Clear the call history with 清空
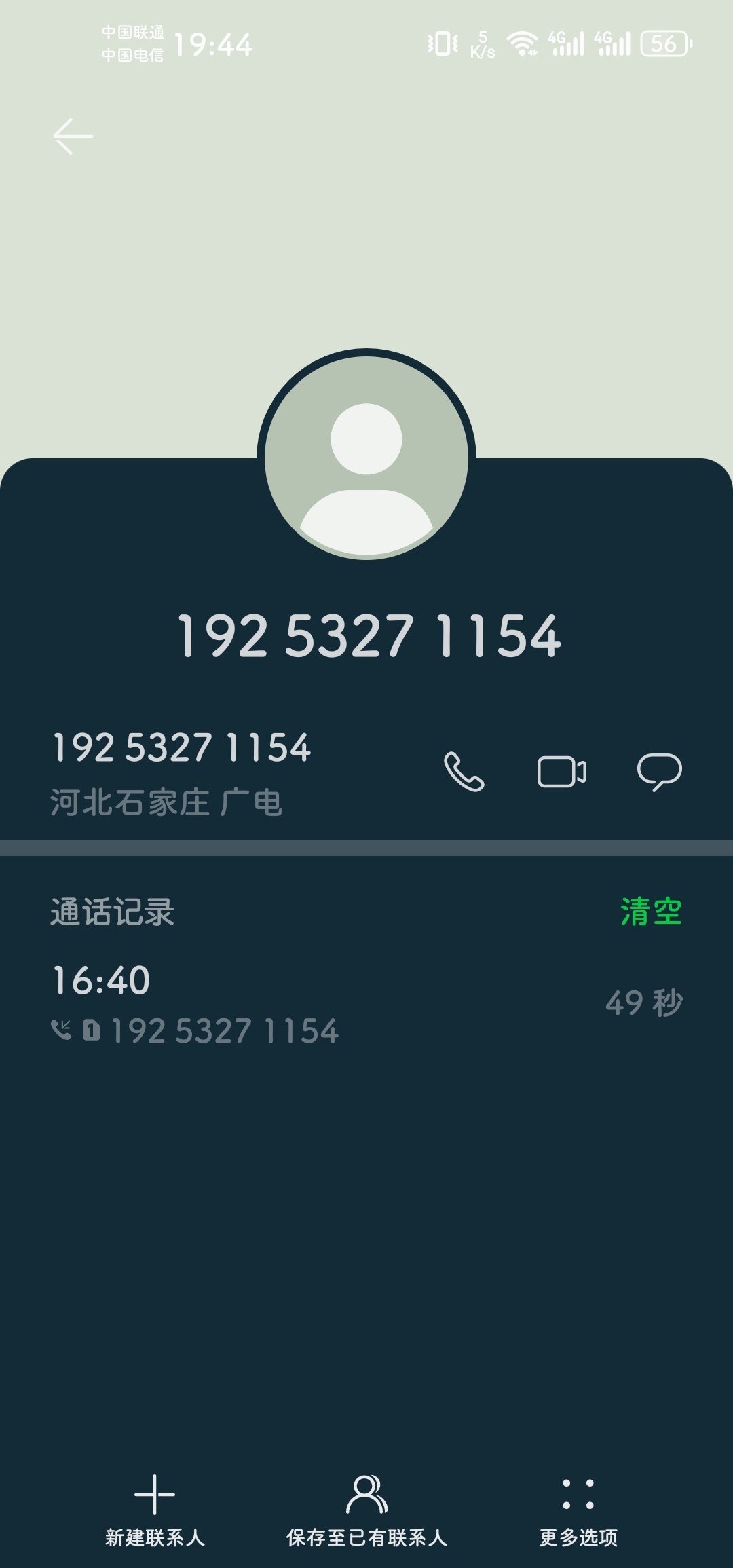The width and height of the screenshot is (733, 1568). point(650,912)
